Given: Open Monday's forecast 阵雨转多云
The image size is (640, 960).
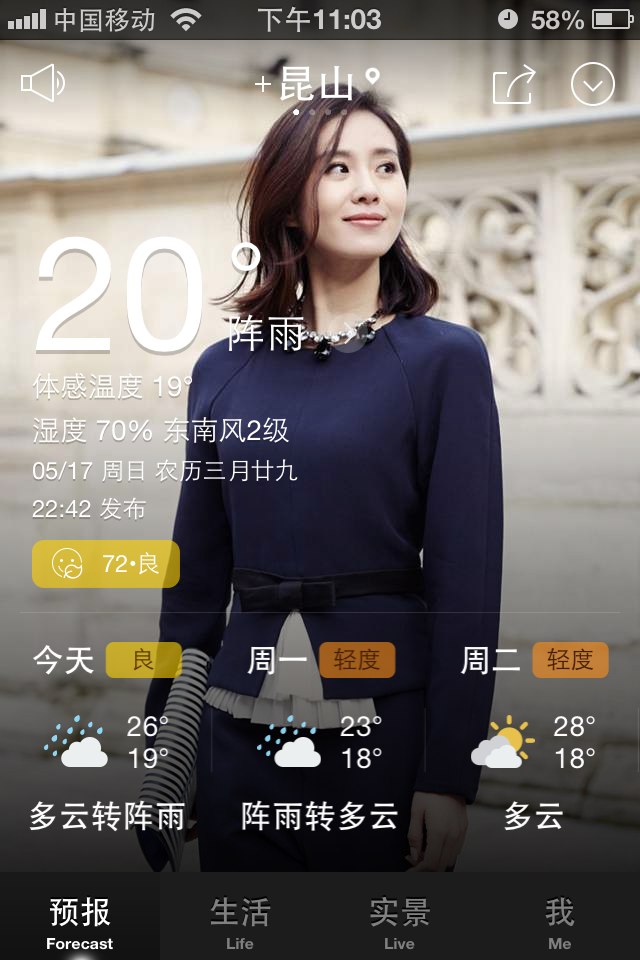Looking at the screenshot, I should point(319,740).
